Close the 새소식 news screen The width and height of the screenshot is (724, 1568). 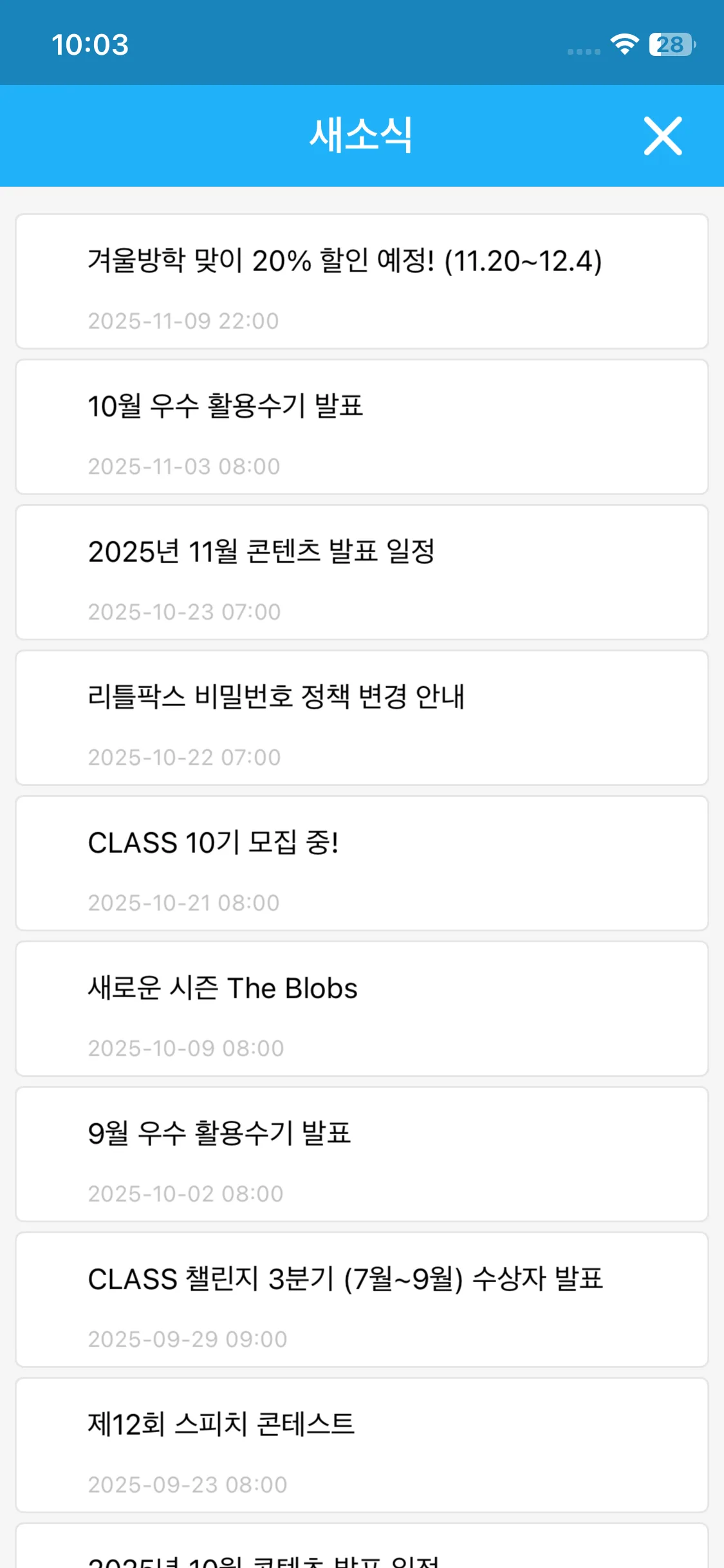click(x=663, y=136)
